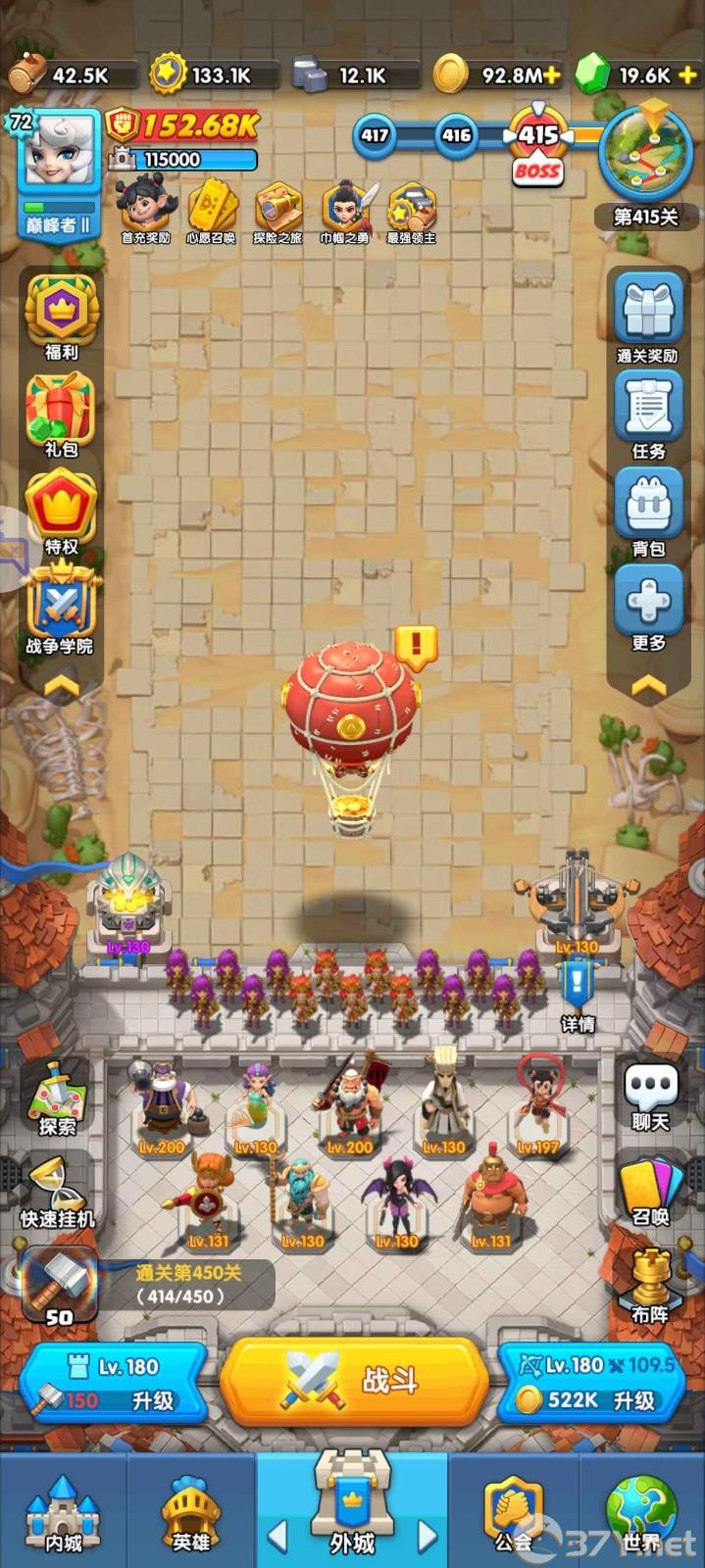Open the 福利 welfare menu
The width and height of the screenshot is (705, 1568).
point(61,316)
